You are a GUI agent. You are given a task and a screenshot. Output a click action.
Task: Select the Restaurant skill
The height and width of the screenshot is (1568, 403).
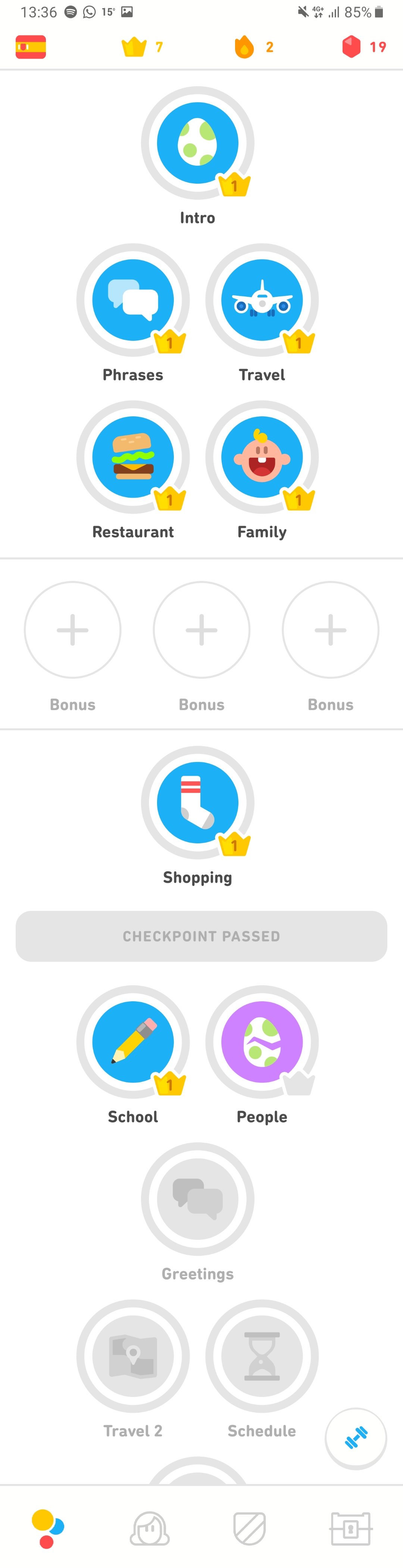pyautogui.click(x=133, y=457)
